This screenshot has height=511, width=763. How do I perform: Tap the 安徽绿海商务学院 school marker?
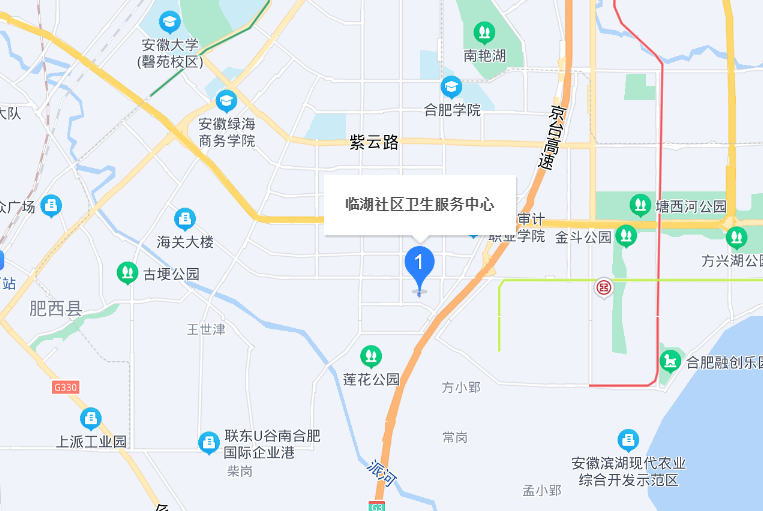[226, 101]
